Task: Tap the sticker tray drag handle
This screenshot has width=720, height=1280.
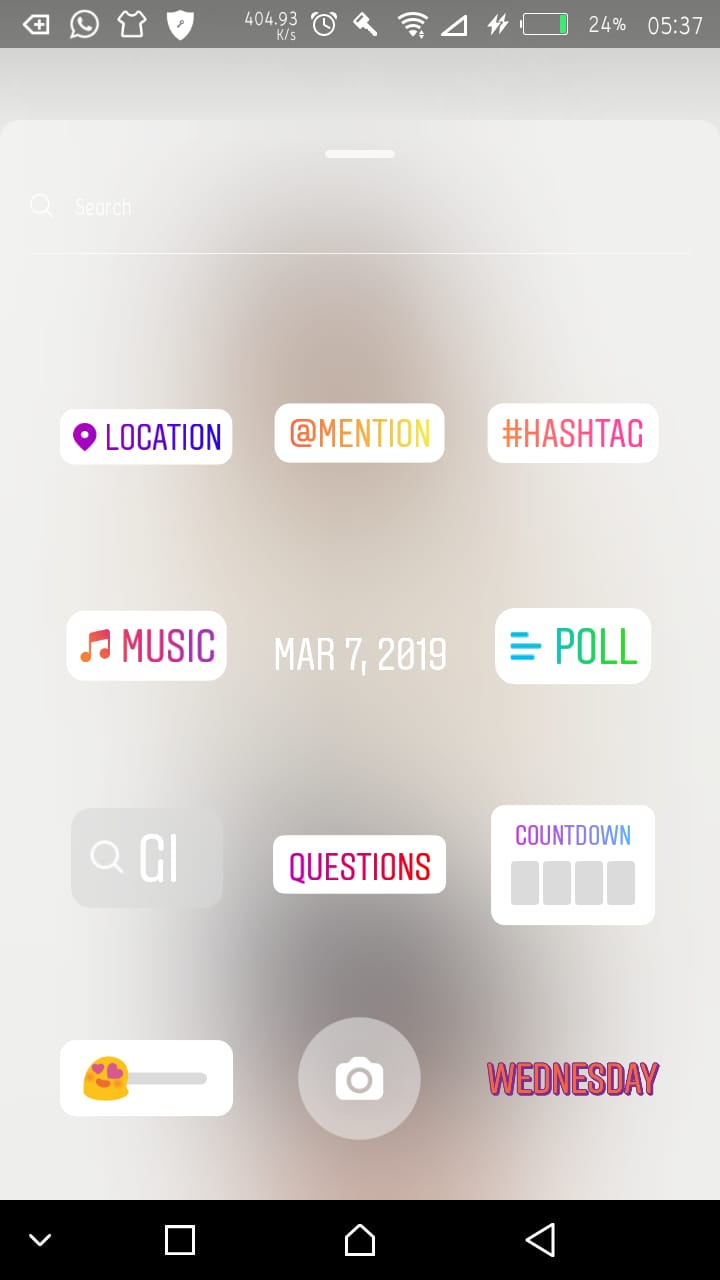Action: click(x=360, y=154)
